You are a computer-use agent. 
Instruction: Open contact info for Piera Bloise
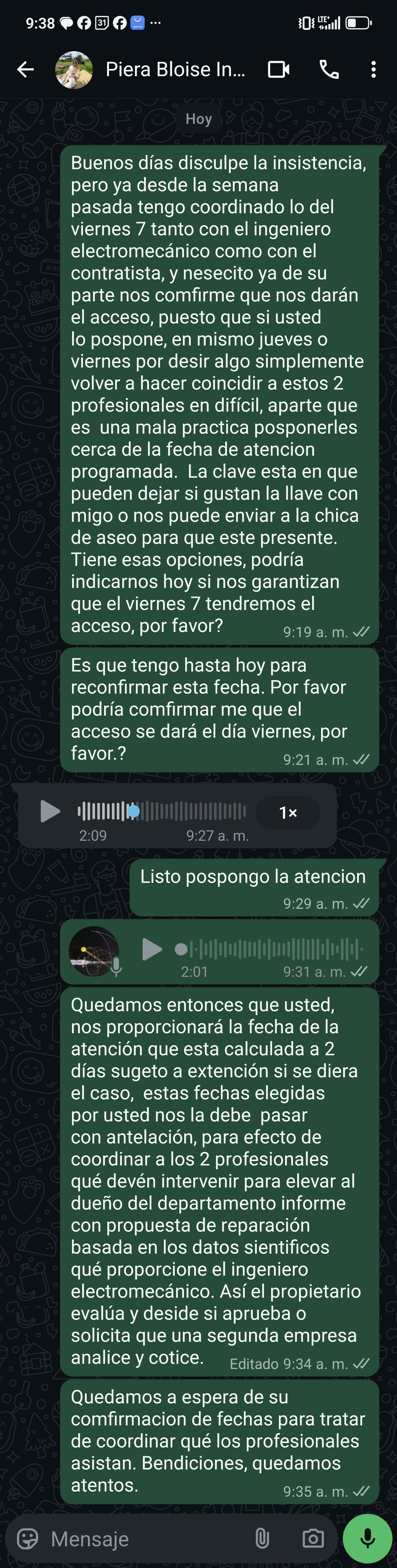pyautogui.click(x=175, y=69)
